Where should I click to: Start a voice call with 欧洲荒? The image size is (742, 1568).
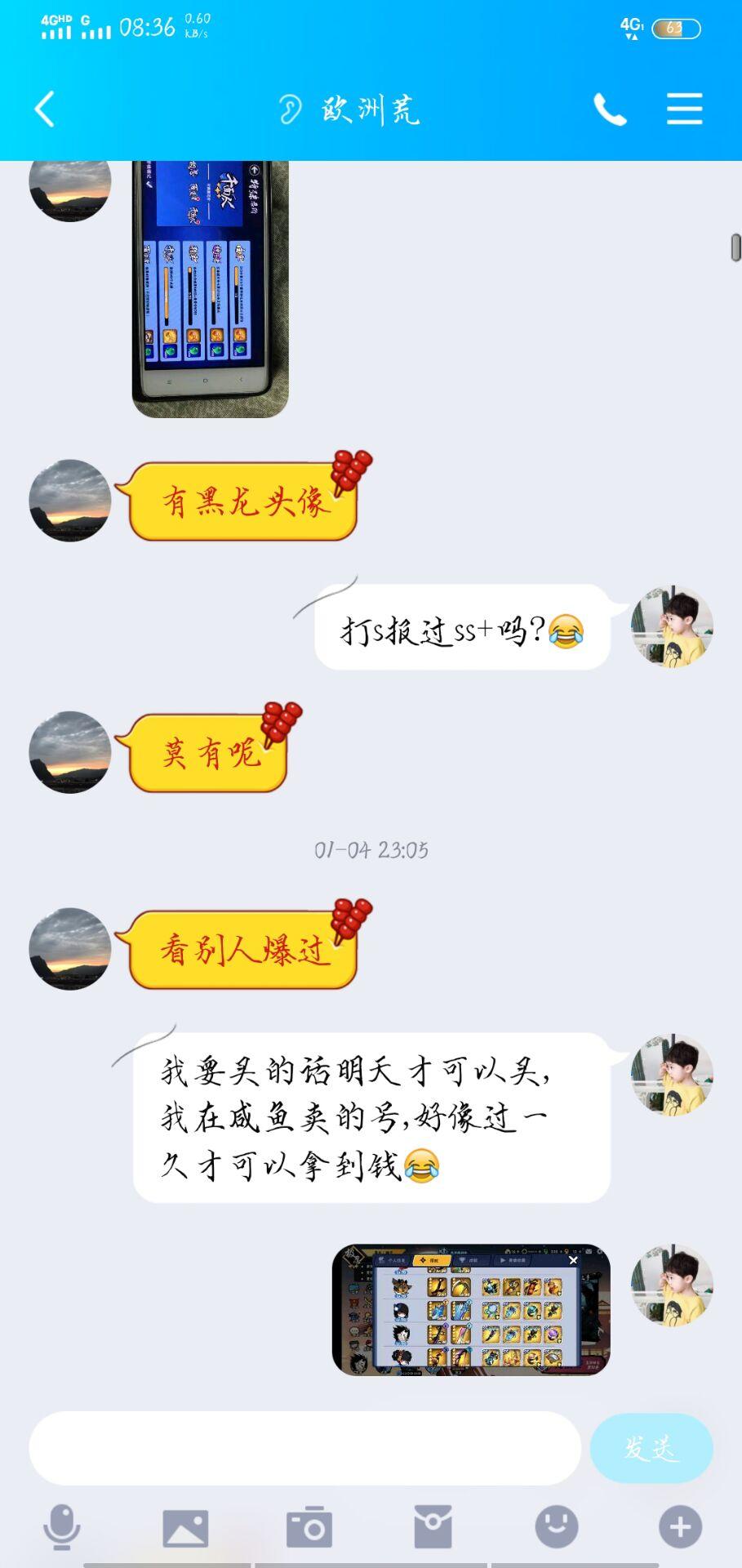point(610,109)
